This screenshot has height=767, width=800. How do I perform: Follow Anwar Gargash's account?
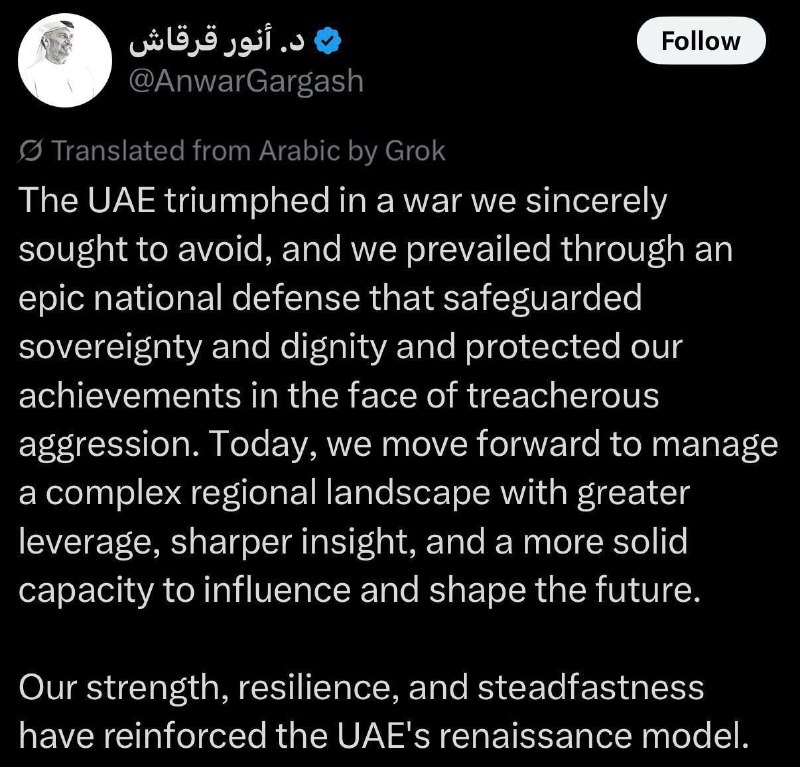click(x=701, y=41)
